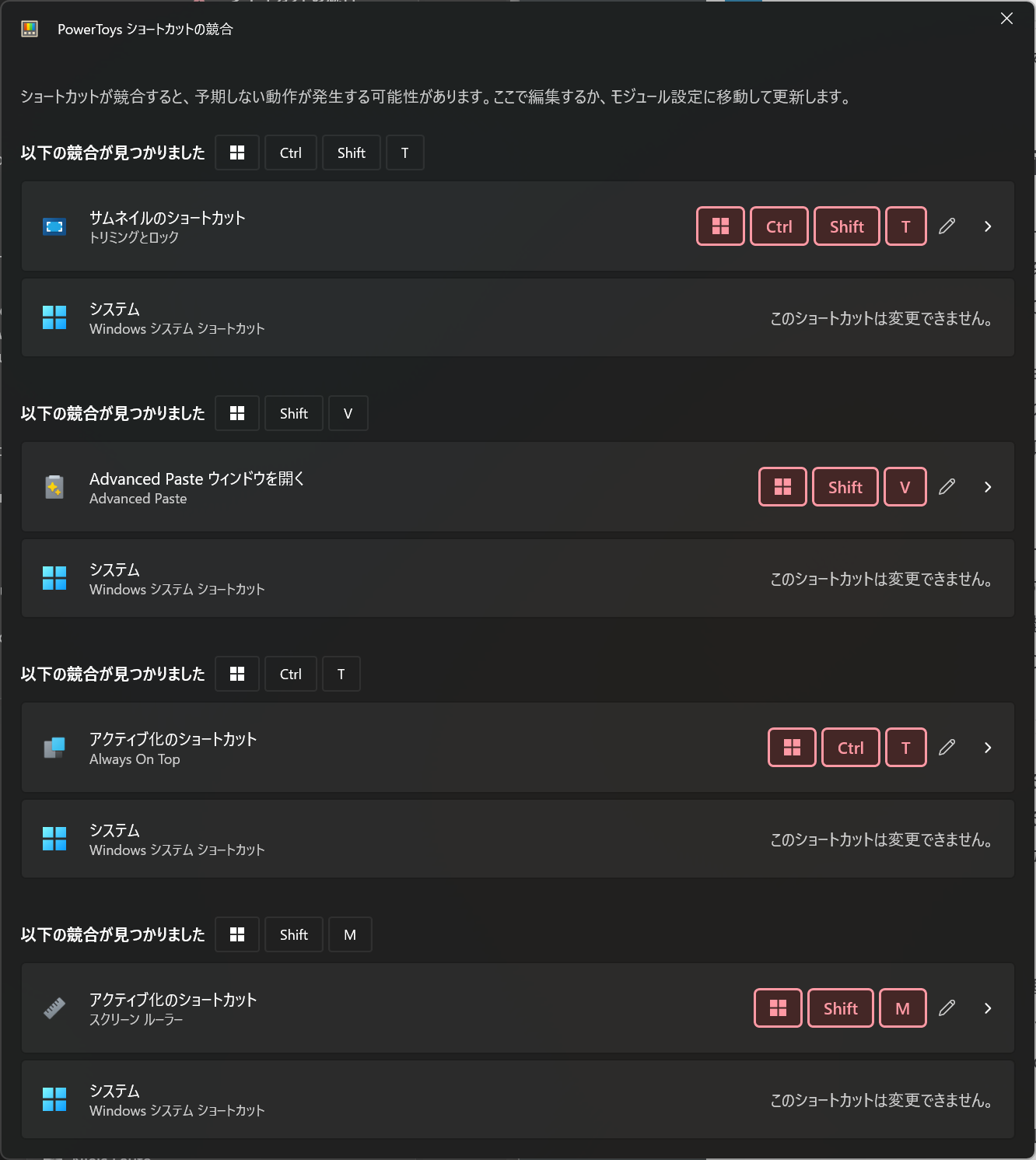Image resolution: width=1036 pixels, height=1160 pixels.
Task: Click the PowerToys icon in the title bar
Action: click(x=29, y=29)
